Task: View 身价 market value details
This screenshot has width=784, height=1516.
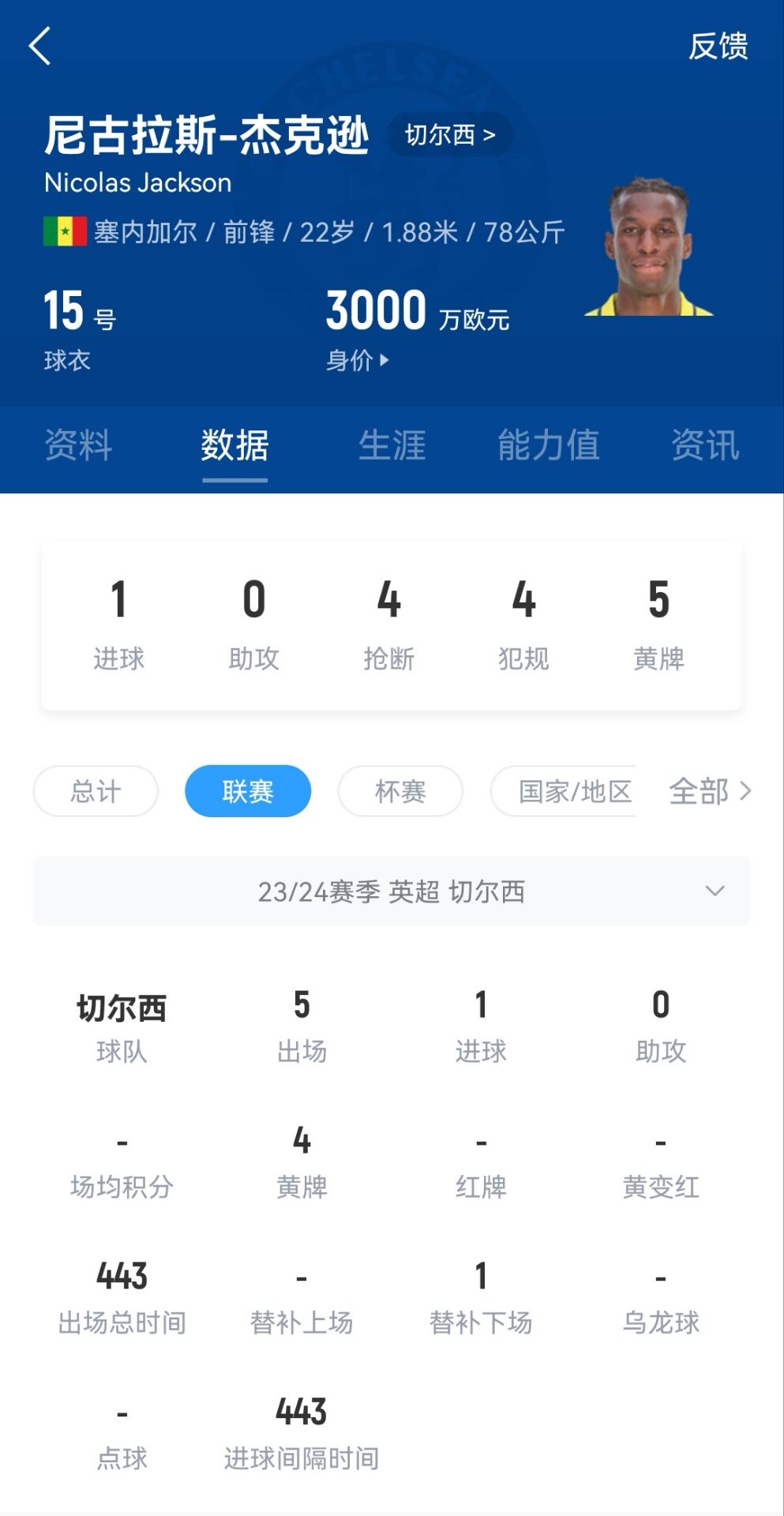Action: coord(358,361)
